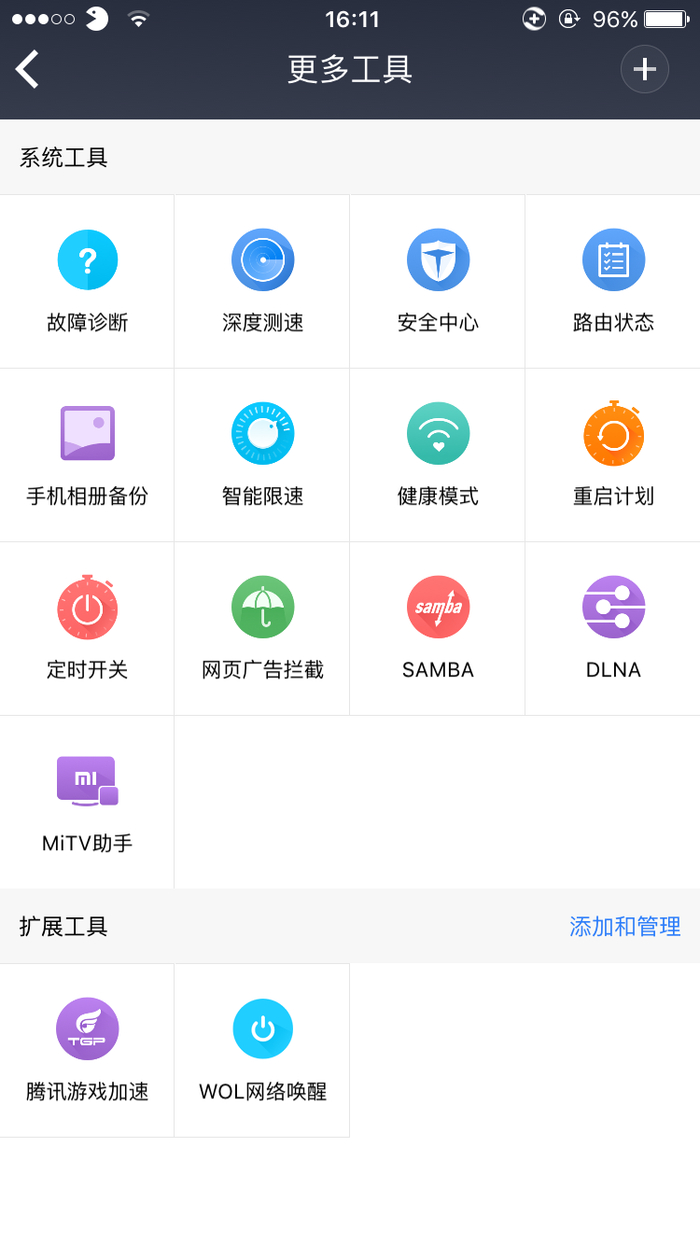Viewport: 700px width, 1245px height.
Task: Open 网页广告拦截
Action: 262,628
